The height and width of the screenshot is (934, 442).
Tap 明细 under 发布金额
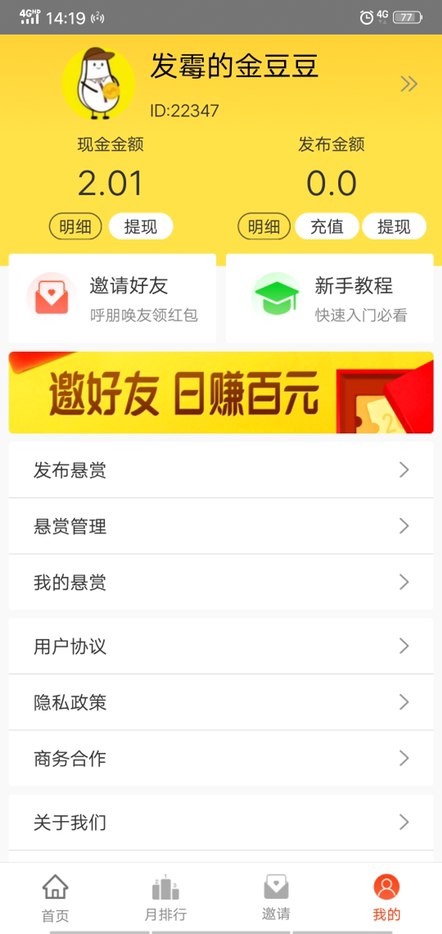264,226
